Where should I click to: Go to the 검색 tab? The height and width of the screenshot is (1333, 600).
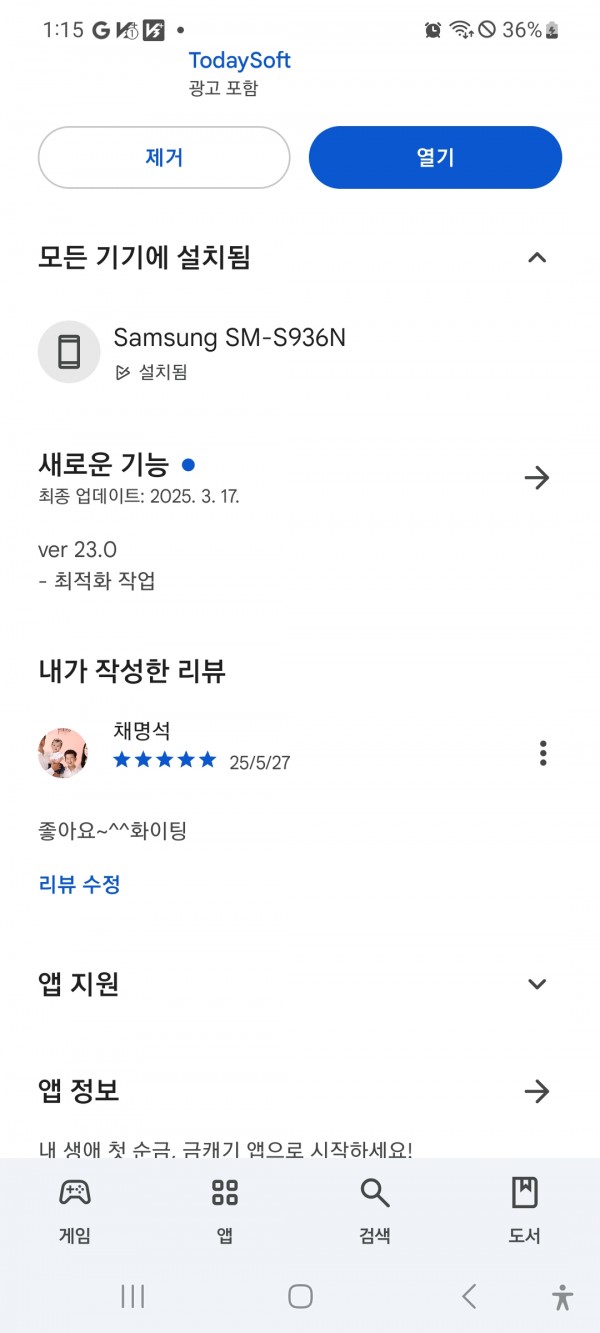(x=374, y=1210)
